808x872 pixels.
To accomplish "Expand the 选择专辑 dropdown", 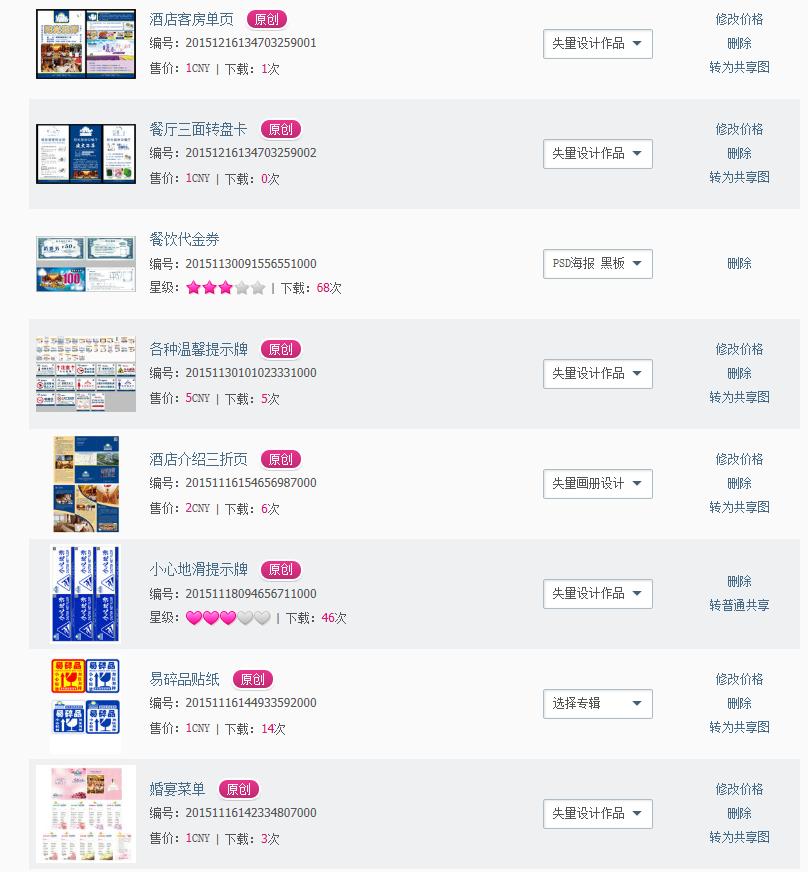I will [597, 704].
